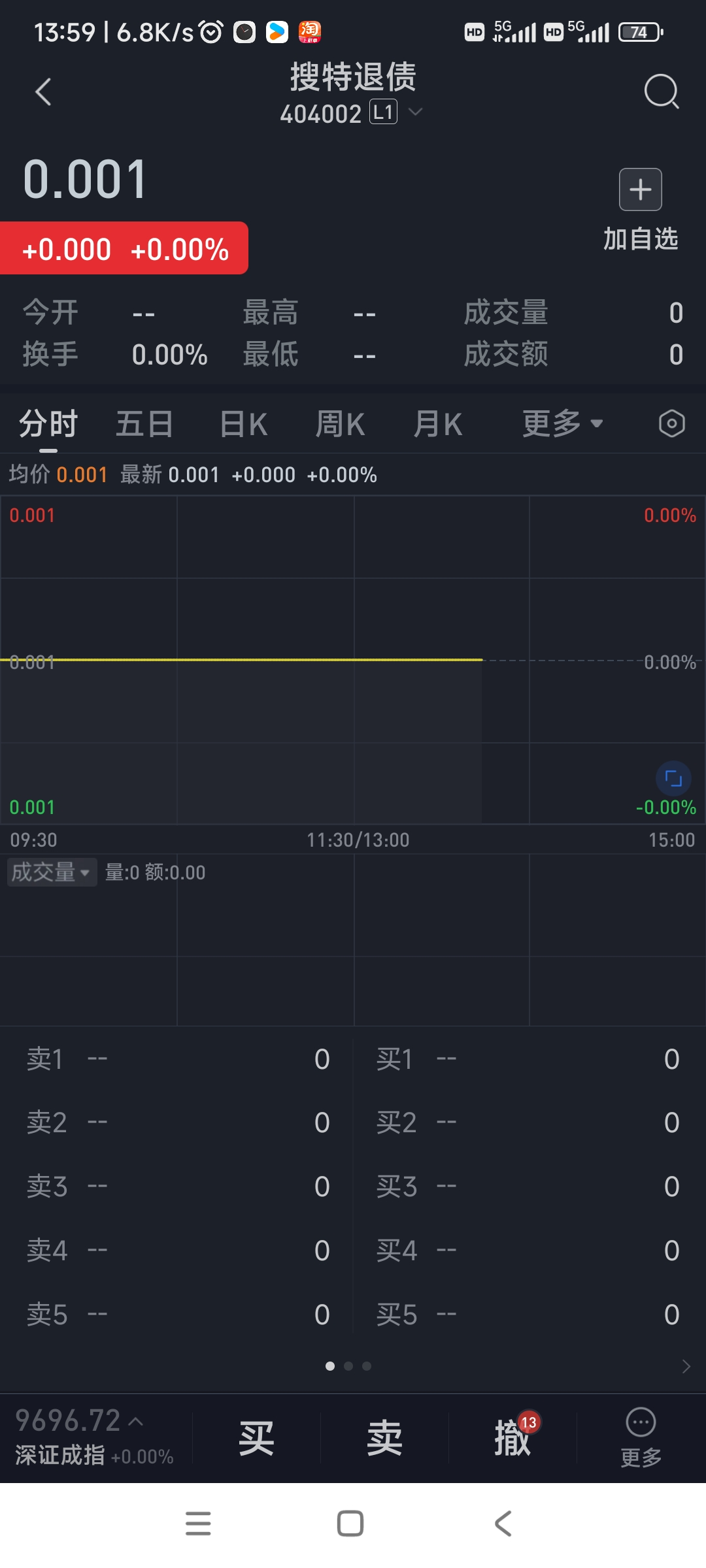Screen dimensions: 706x1568
Task: Select the 分时 chart tab
Action: [48, 424]
